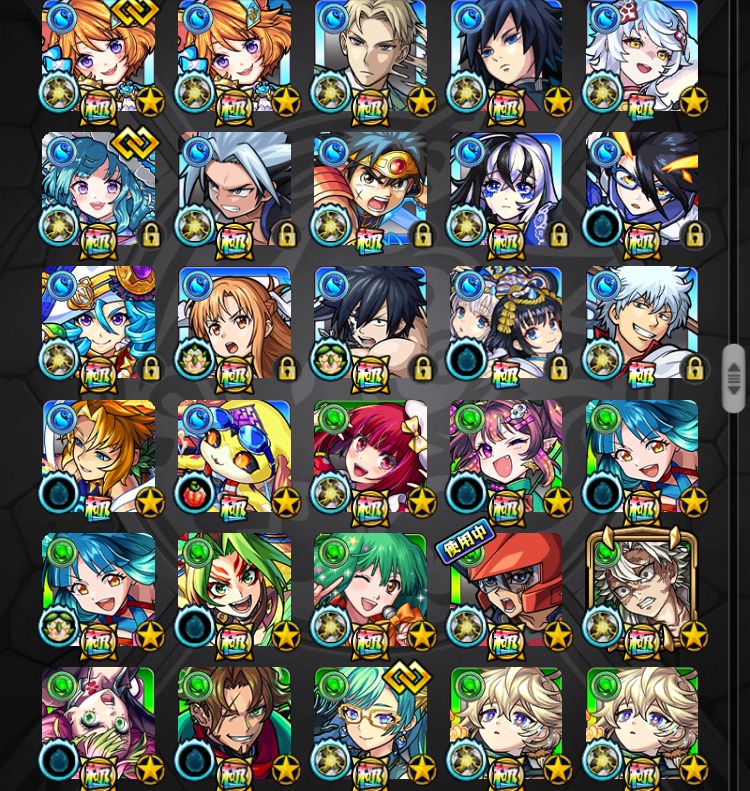Open the yellow cat creature with goggles
Viewport: 750px width, 791px height.
(x=234, y=456)
